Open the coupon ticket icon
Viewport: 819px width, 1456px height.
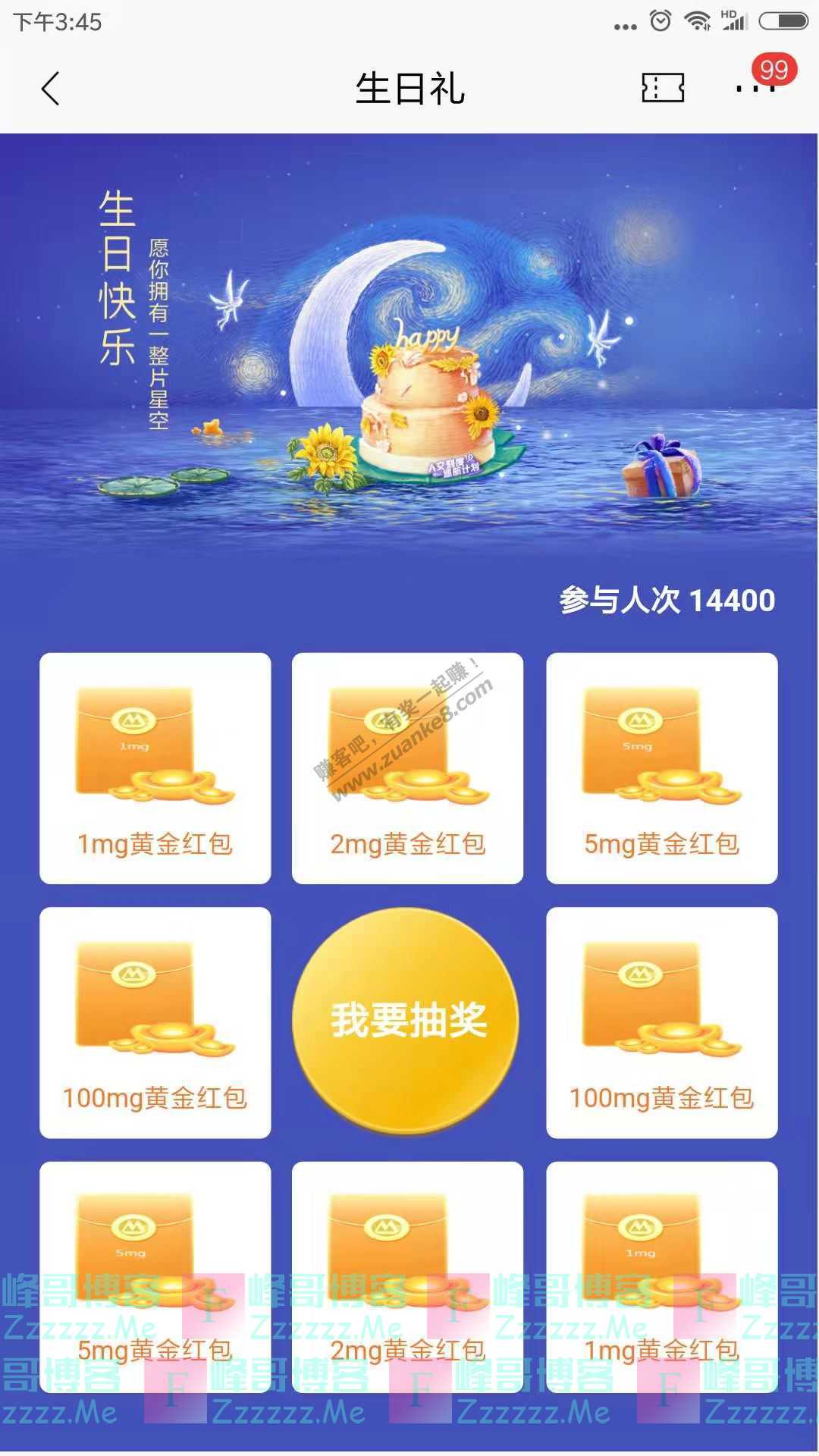(663, 88)
